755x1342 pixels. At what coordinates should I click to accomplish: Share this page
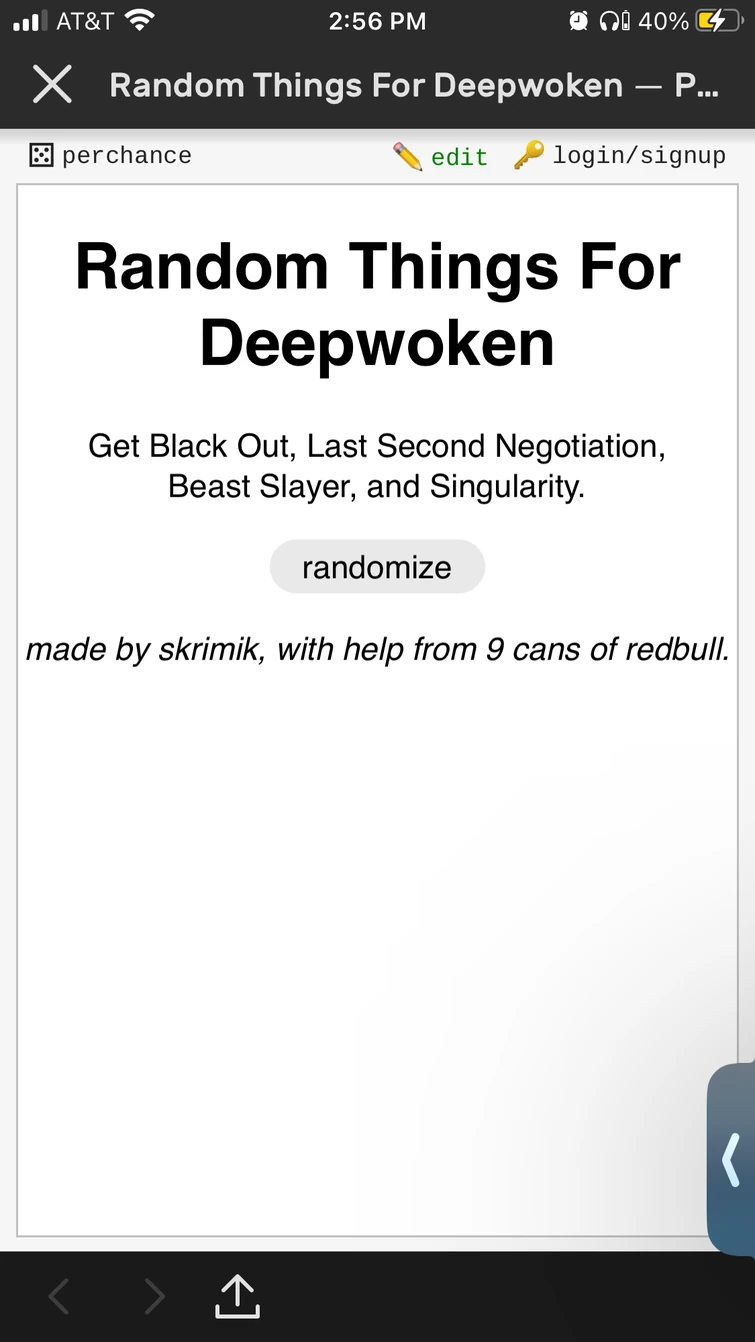coord(238,1297)
